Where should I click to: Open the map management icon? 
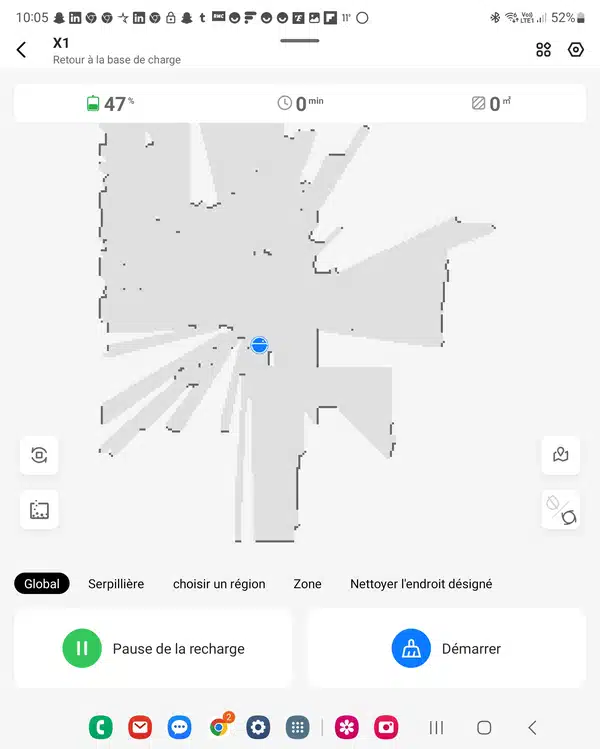click(560, 456)
